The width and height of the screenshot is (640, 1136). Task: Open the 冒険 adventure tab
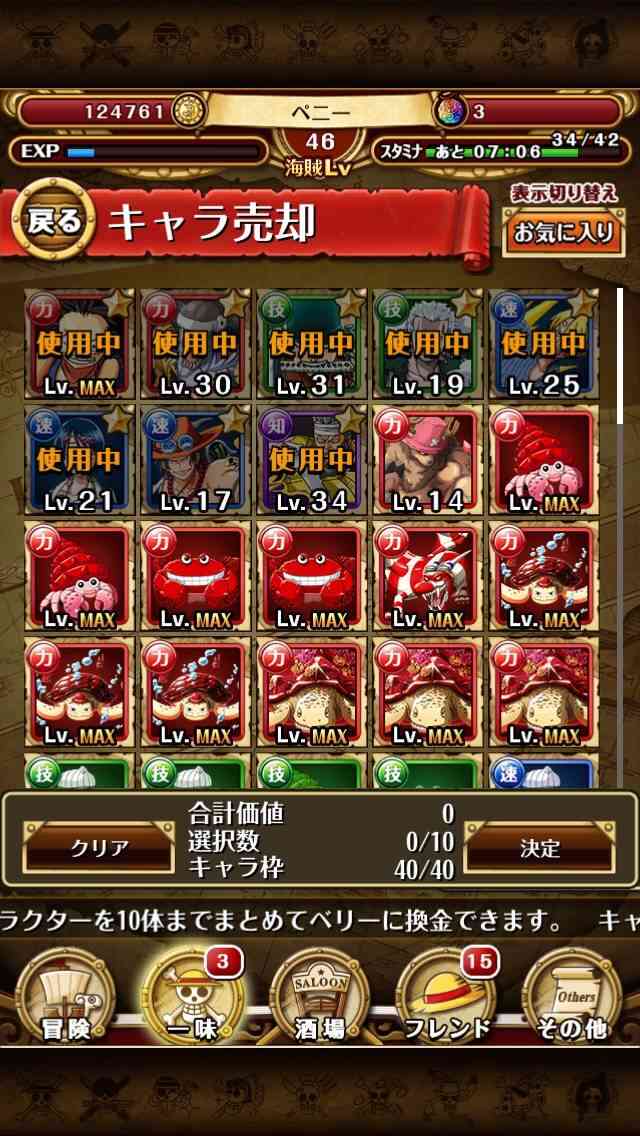click(x=65, y=998)
